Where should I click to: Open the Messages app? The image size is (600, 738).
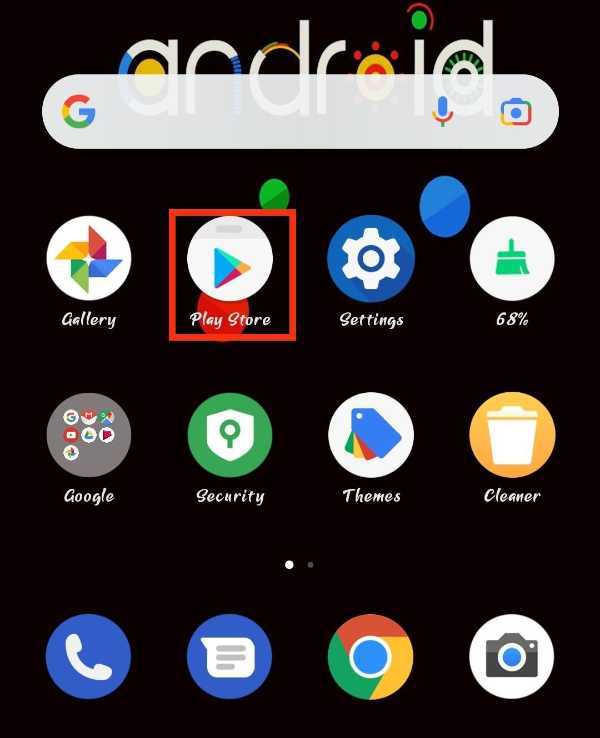[230, 656]
